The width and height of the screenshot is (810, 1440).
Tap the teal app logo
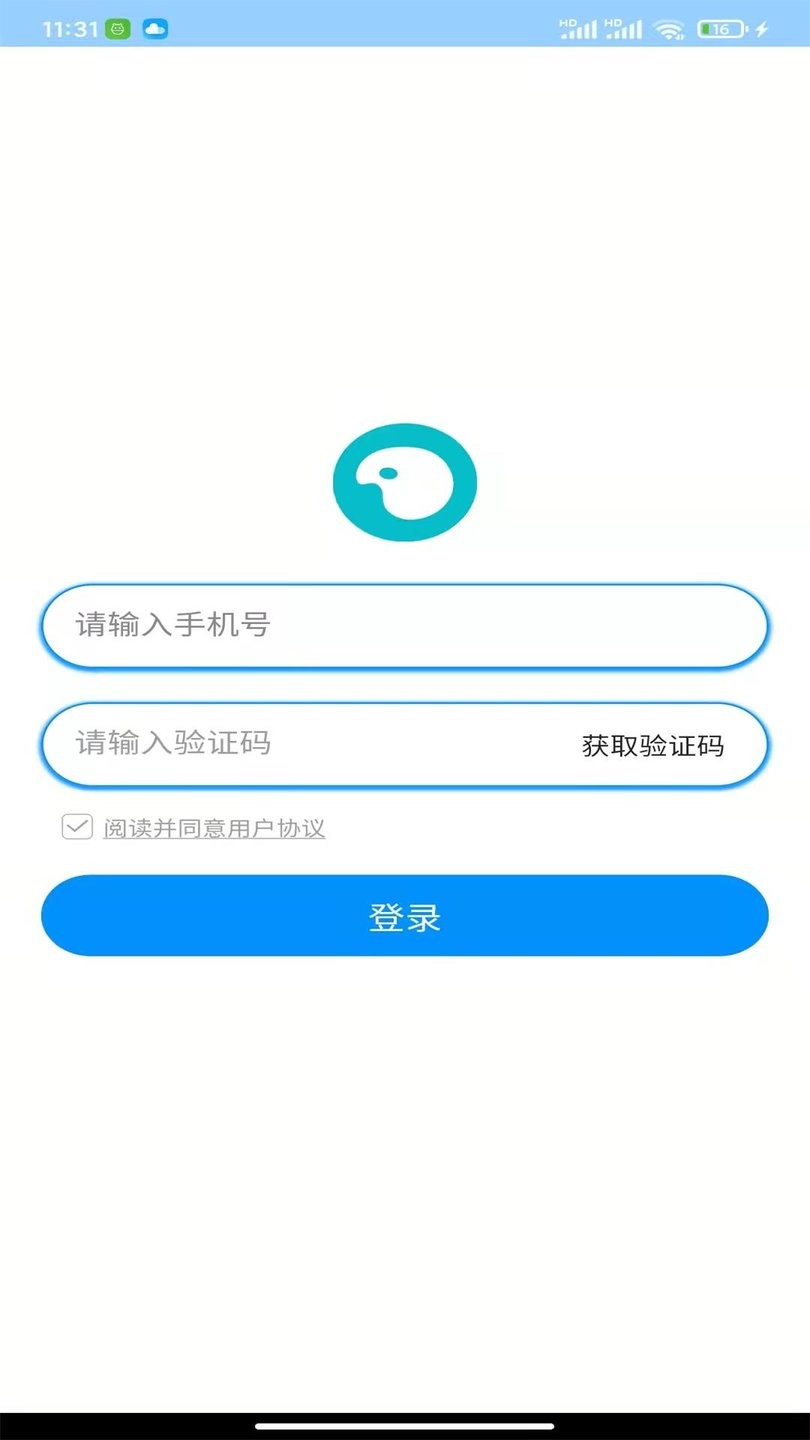404,481
